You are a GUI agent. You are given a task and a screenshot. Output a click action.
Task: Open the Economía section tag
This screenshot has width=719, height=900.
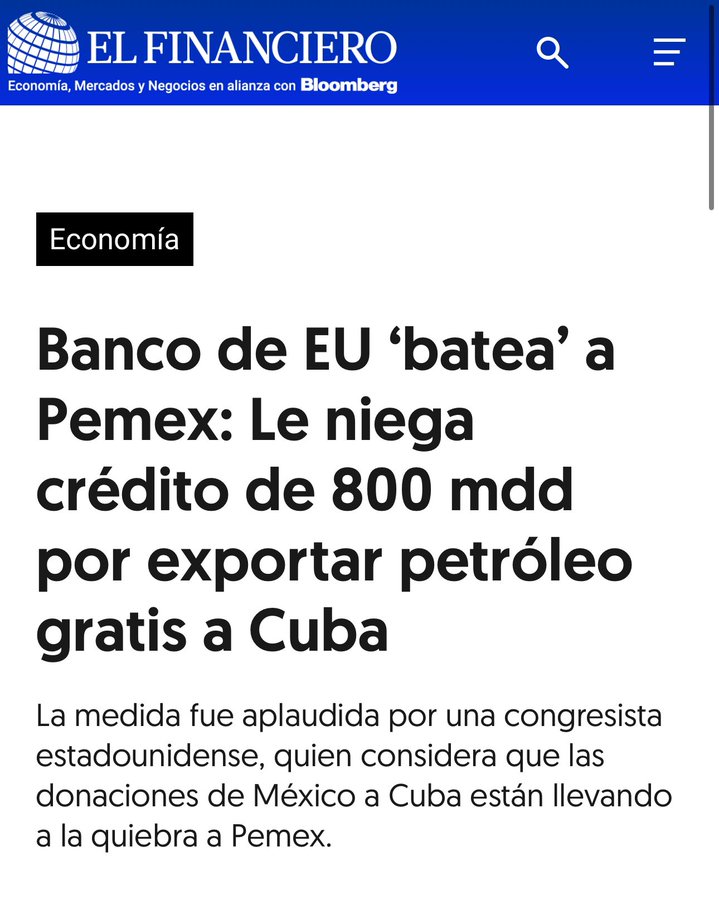[x=114, y=239]
